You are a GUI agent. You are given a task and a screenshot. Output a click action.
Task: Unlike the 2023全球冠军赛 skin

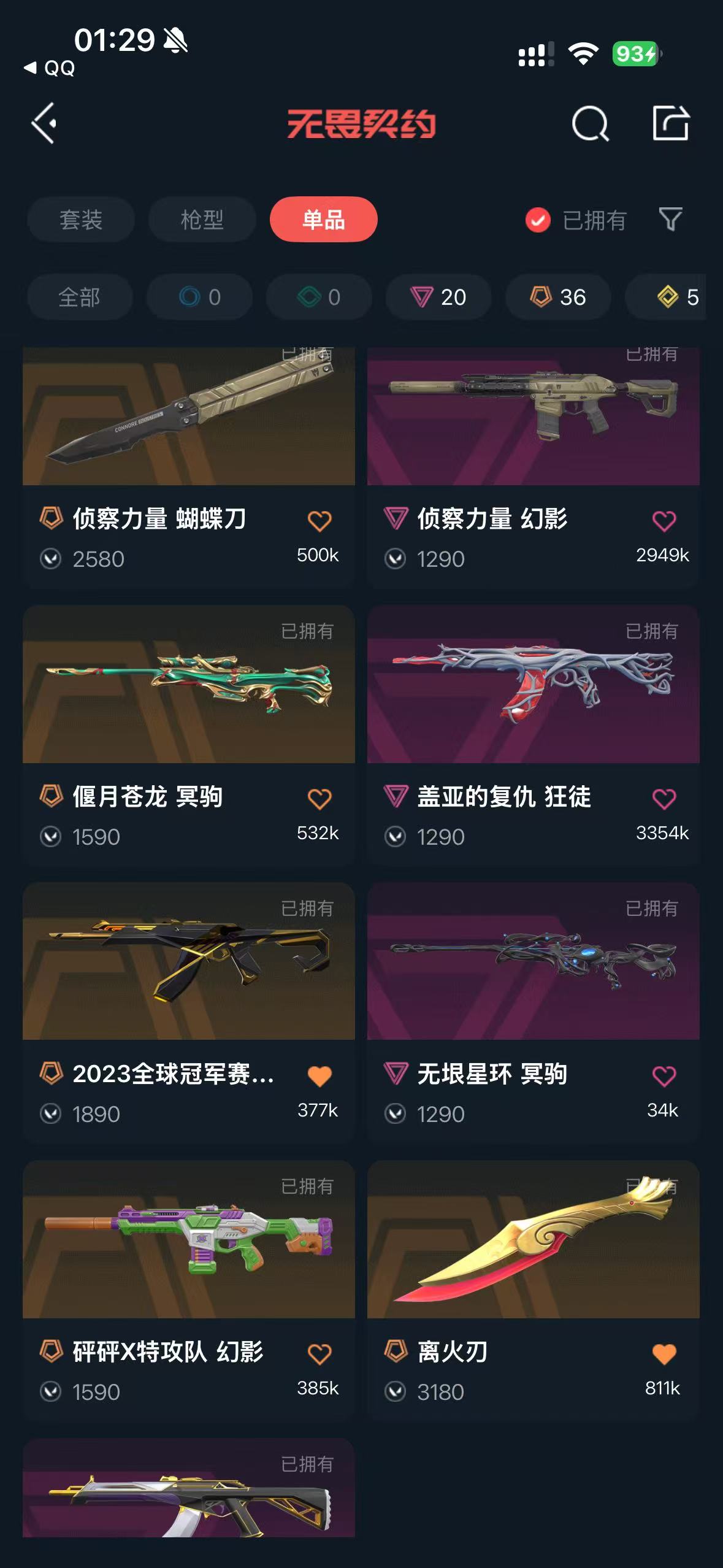[319, 1076]
